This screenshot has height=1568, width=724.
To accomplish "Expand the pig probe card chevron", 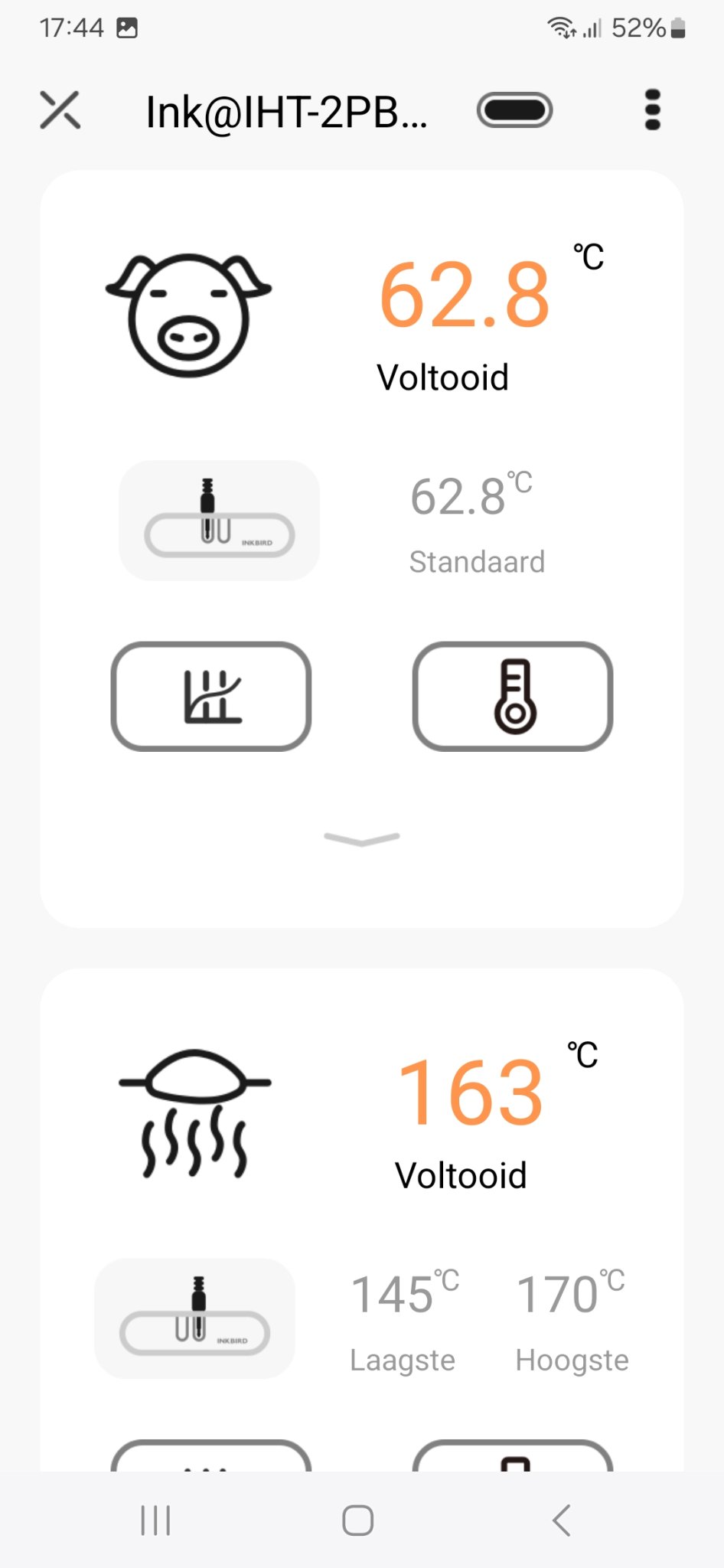I will click(361, 839).
